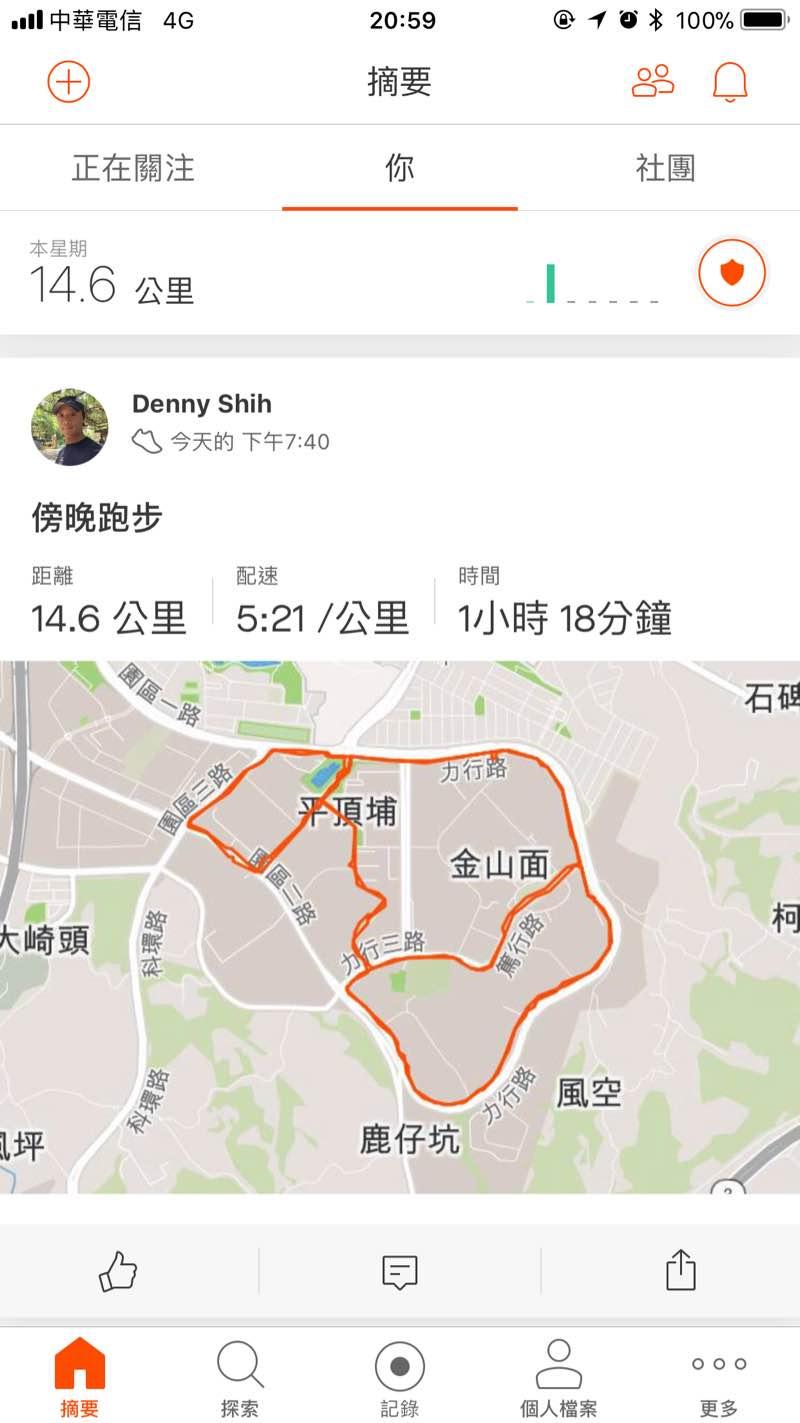
Task: Switch to the 社團 tab
Action: click(x=665, y=168)
